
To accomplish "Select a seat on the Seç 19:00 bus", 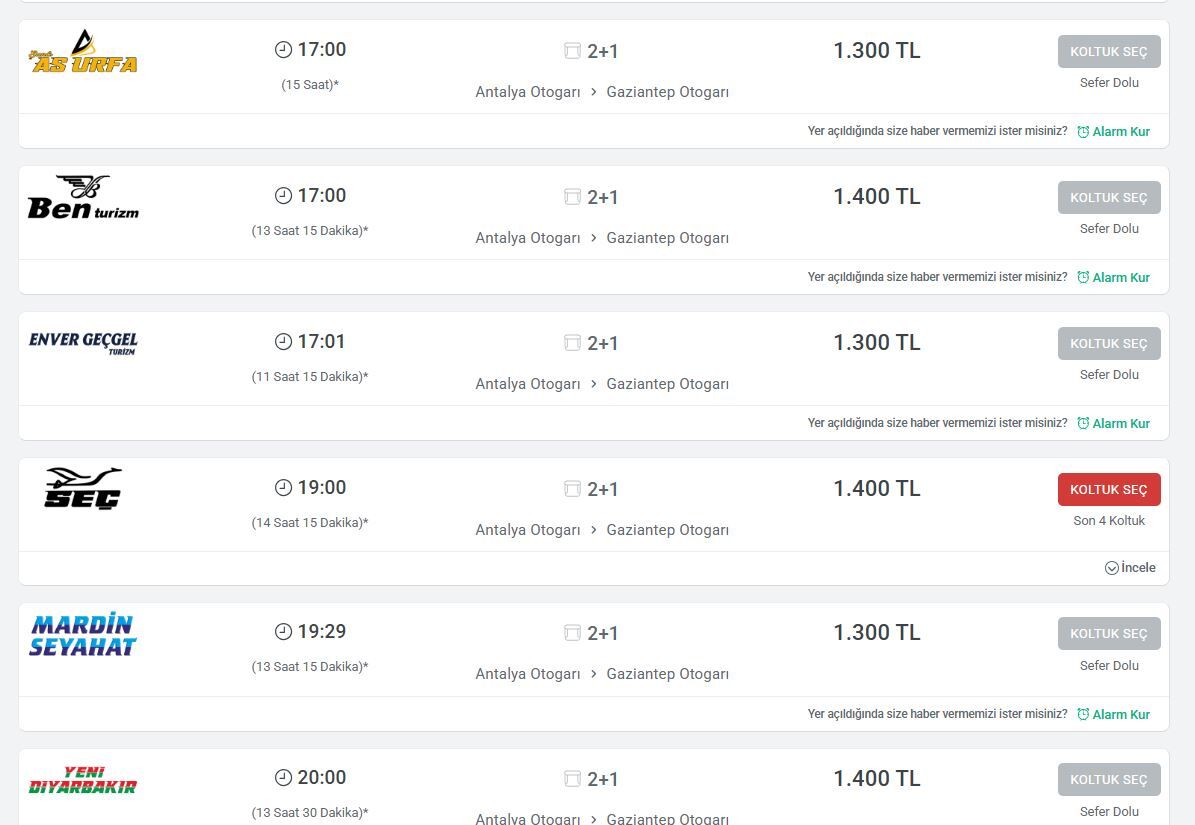I will coord(1109,489).
